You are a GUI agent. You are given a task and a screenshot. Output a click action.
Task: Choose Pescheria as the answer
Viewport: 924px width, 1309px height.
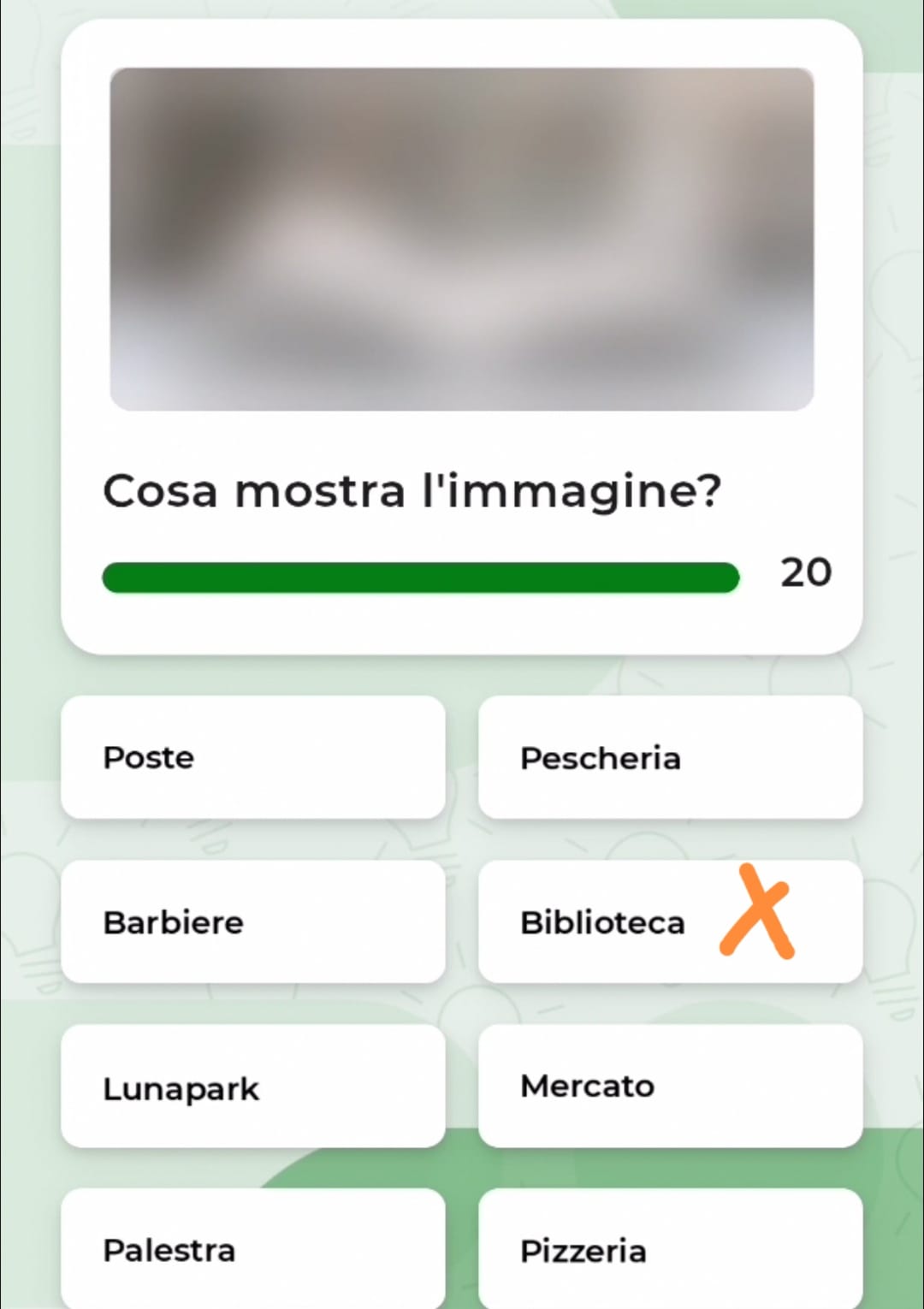pos(670,757)
